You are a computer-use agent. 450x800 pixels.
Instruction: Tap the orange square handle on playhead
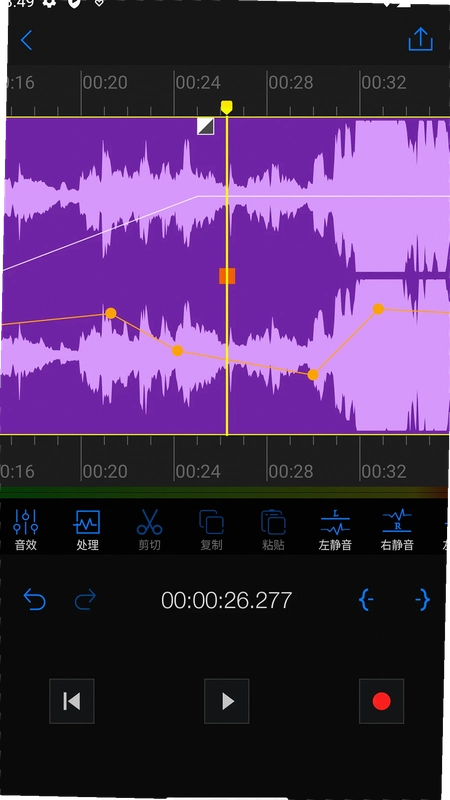(227, 276)
